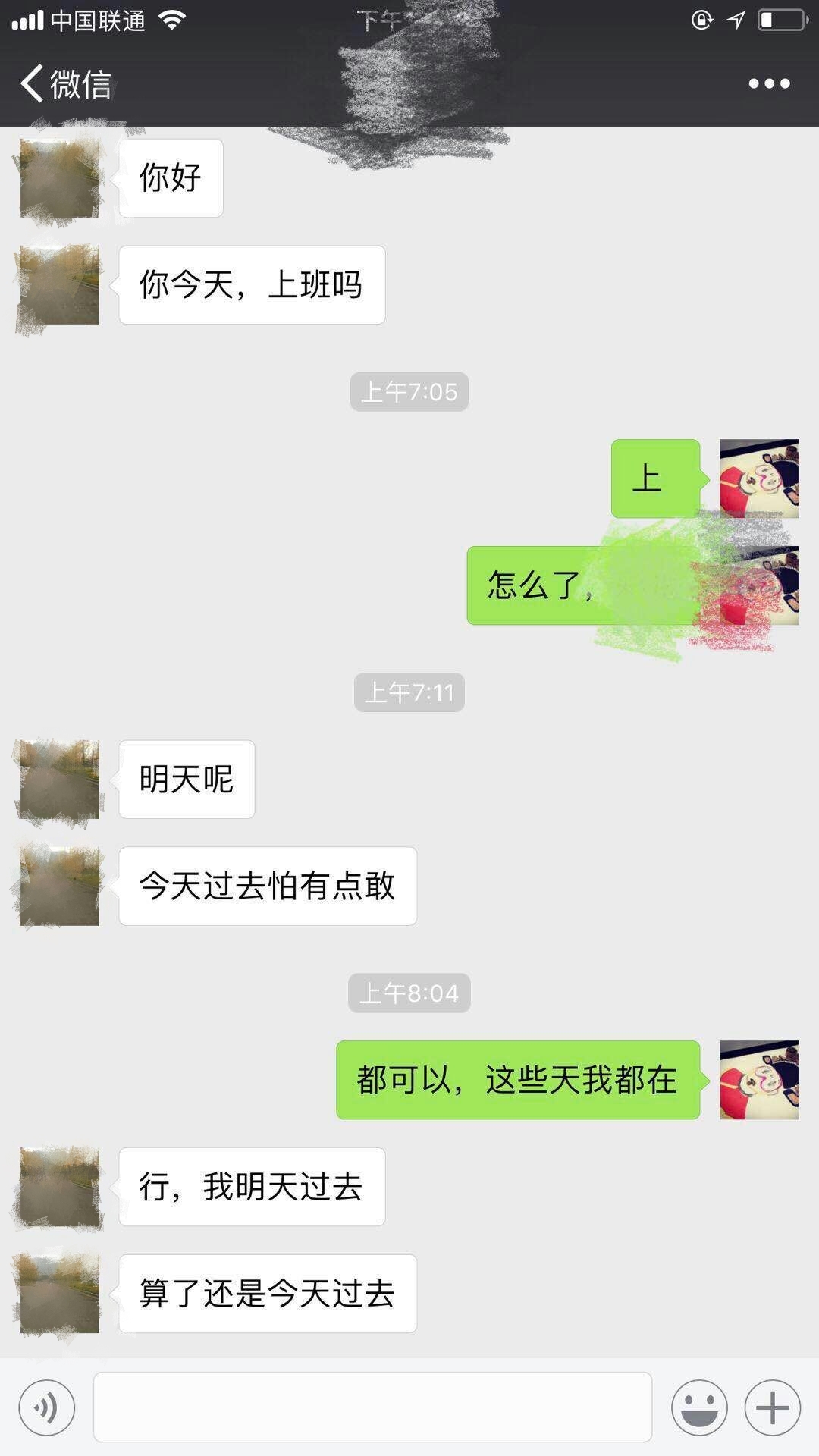
Task: Open the three-dot chat info menu
Action: [769, 83]
